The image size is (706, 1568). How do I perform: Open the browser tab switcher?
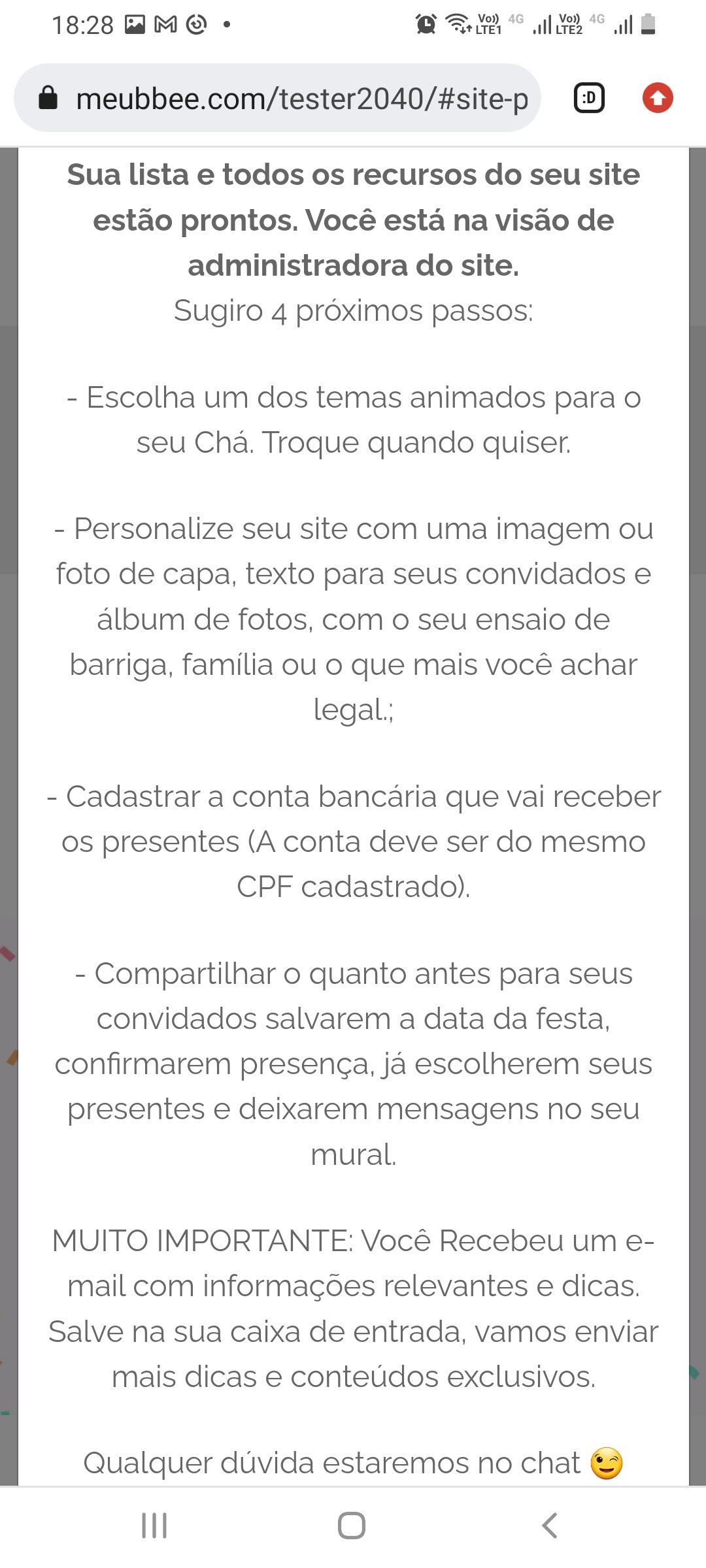(x=588, y=99)
